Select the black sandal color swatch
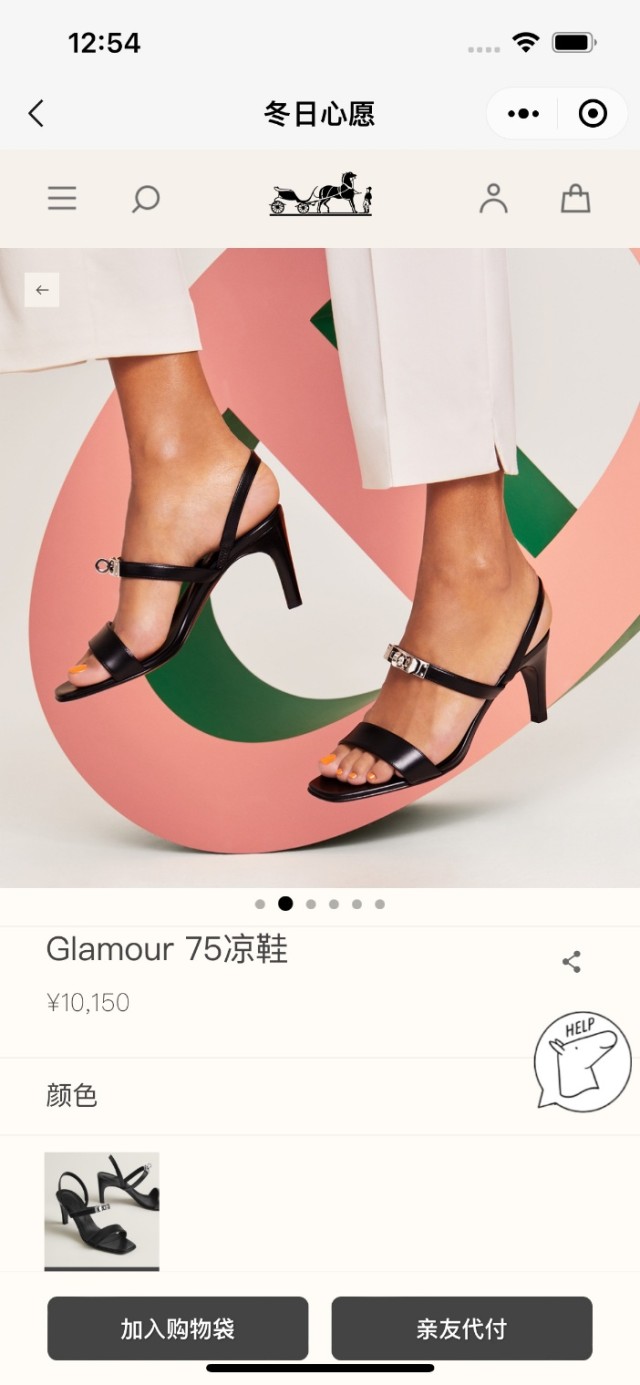 point(101,1209)
